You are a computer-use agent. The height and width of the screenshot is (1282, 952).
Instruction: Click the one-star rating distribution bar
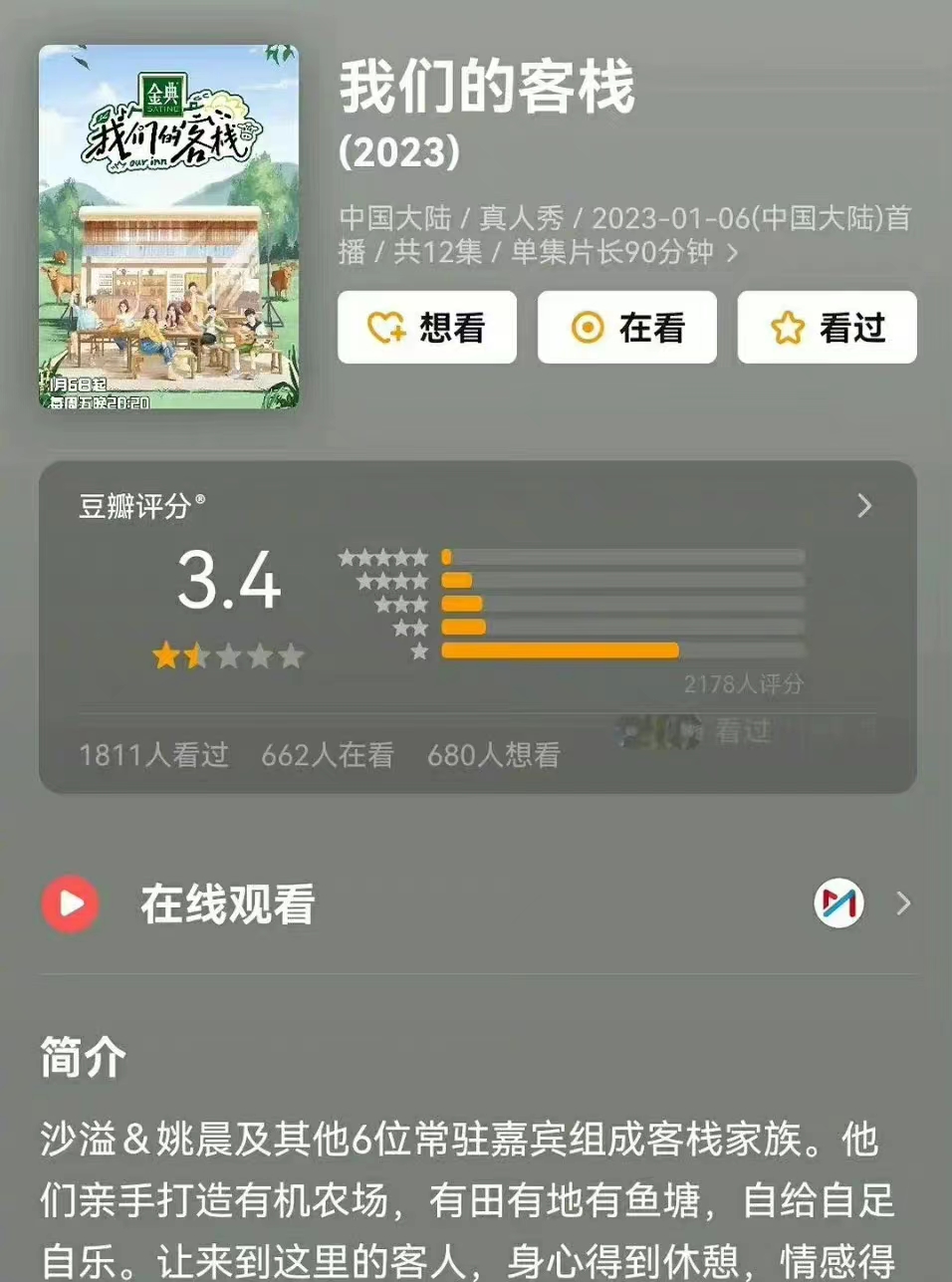coord(562,649)
